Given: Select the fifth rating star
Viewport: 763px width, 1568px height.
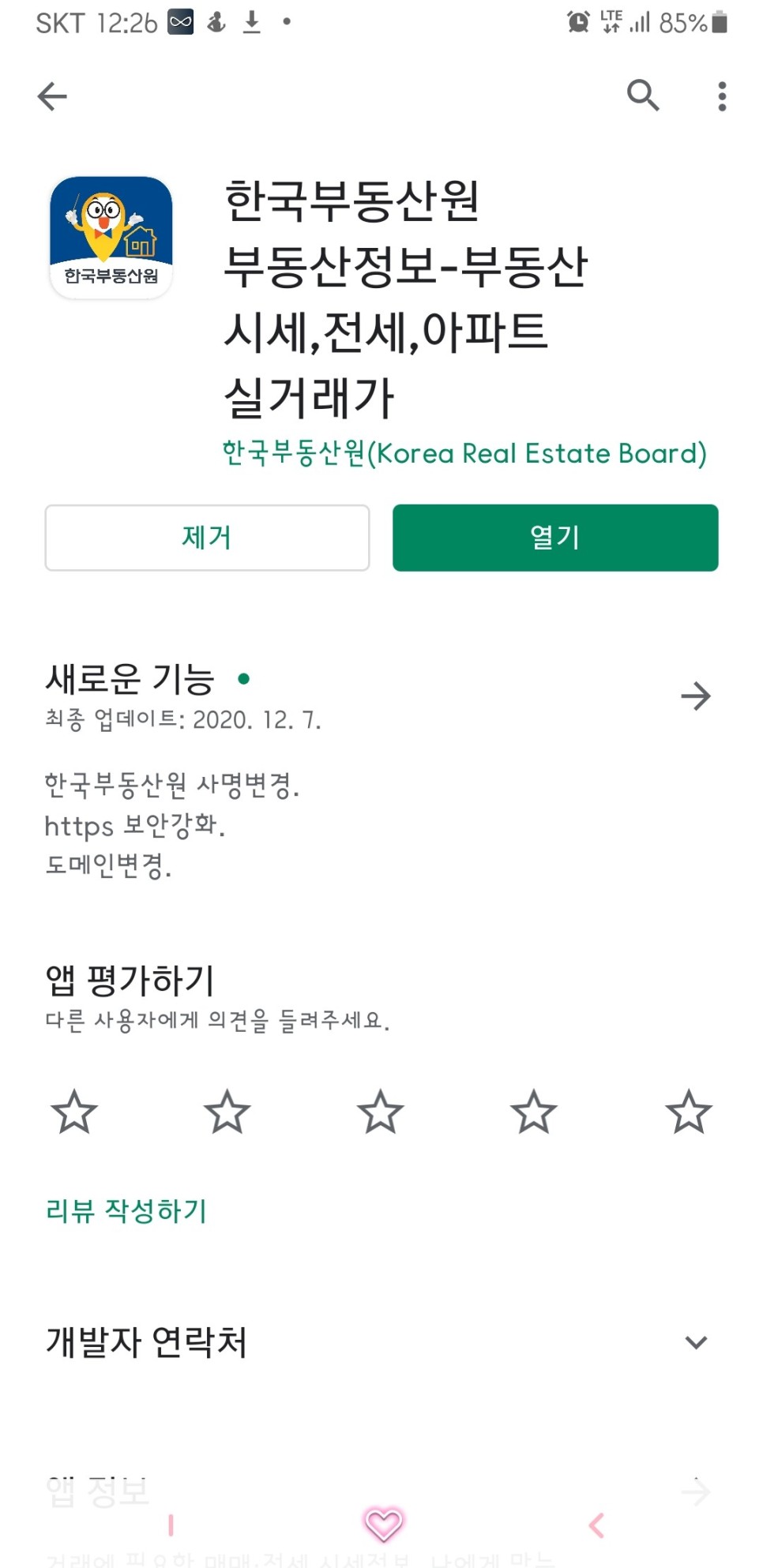Looking at the screenshot, I should [x=688, y=1112].
